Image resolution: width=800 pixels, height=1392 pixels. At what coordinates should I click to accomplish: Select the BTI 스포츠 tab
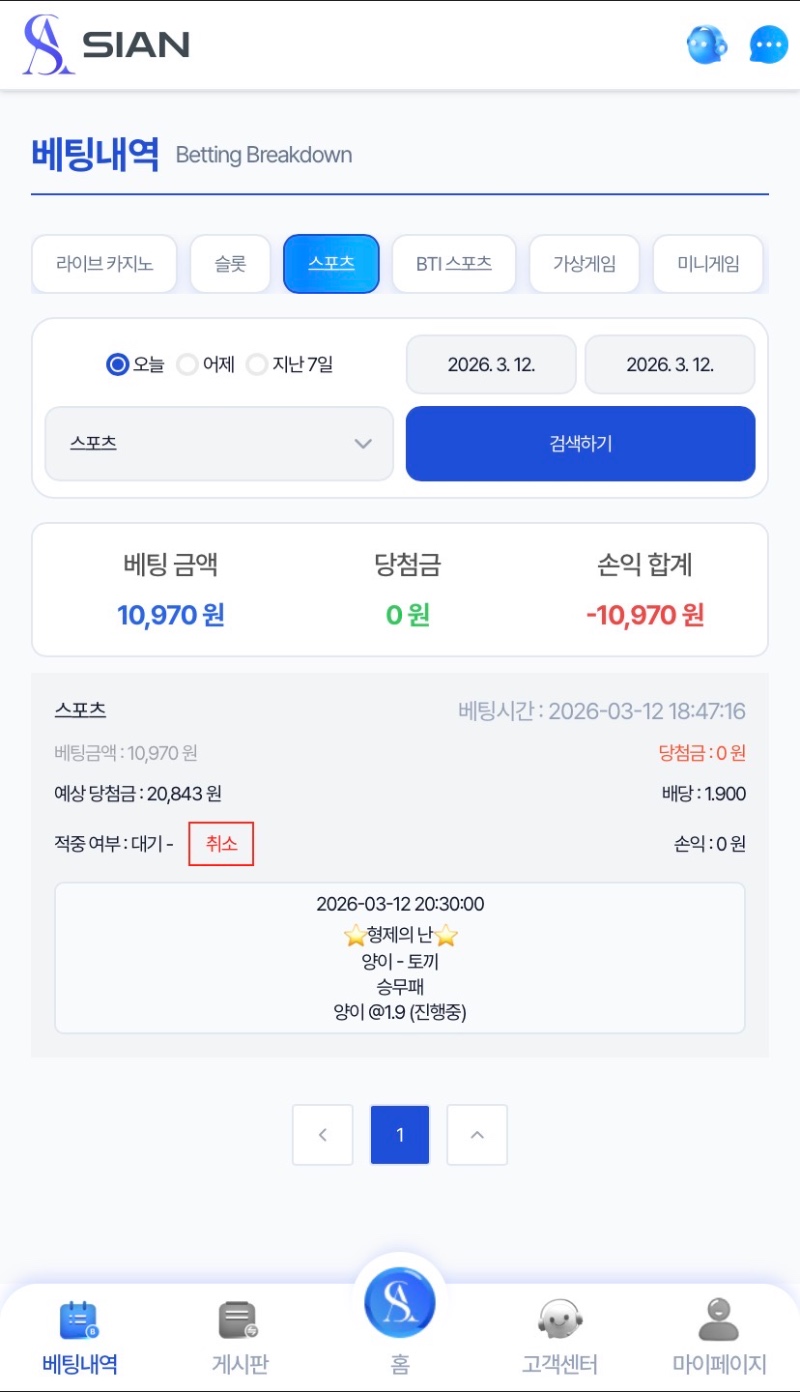pos(454,264)
